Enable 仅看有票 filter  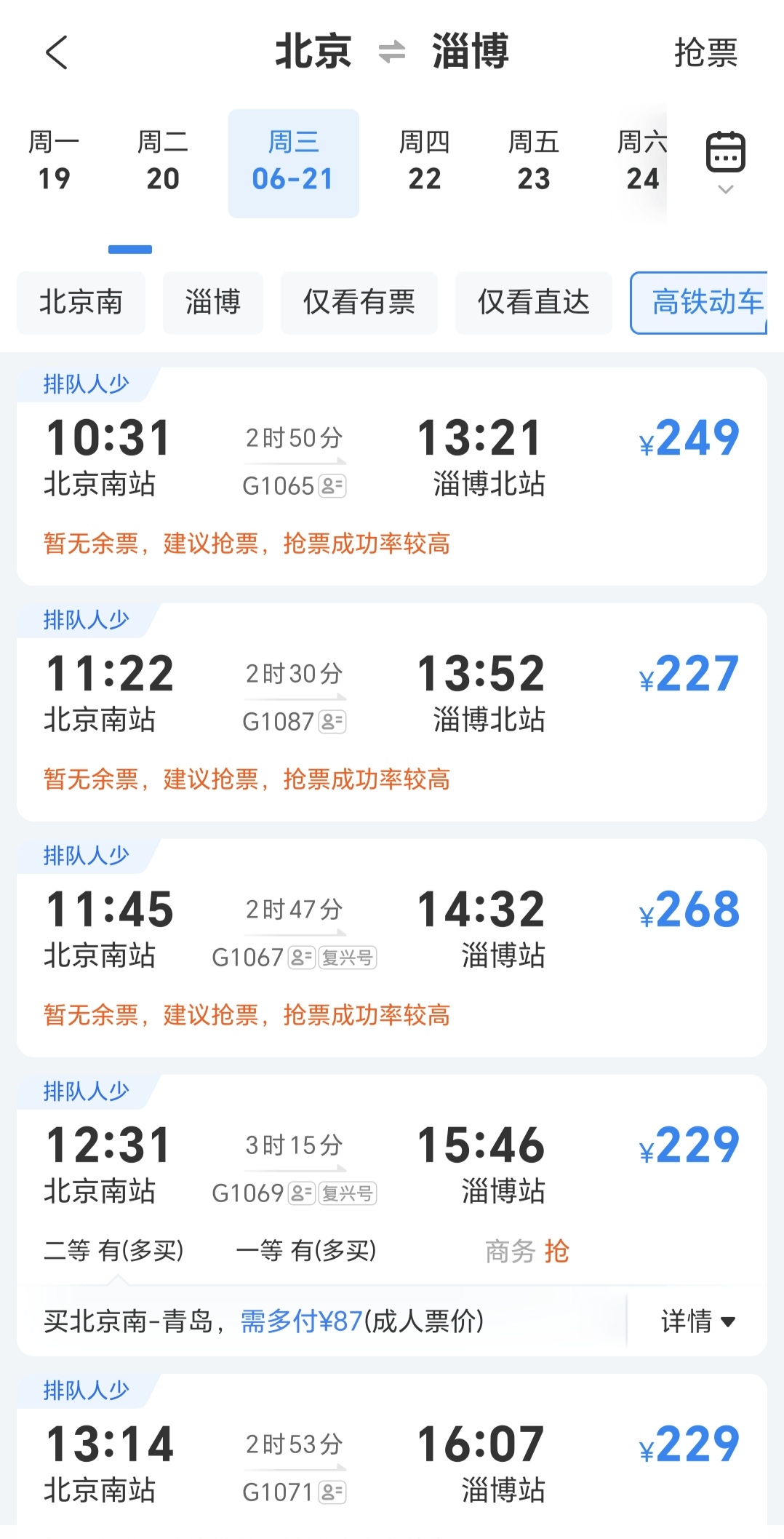[359, 303]
